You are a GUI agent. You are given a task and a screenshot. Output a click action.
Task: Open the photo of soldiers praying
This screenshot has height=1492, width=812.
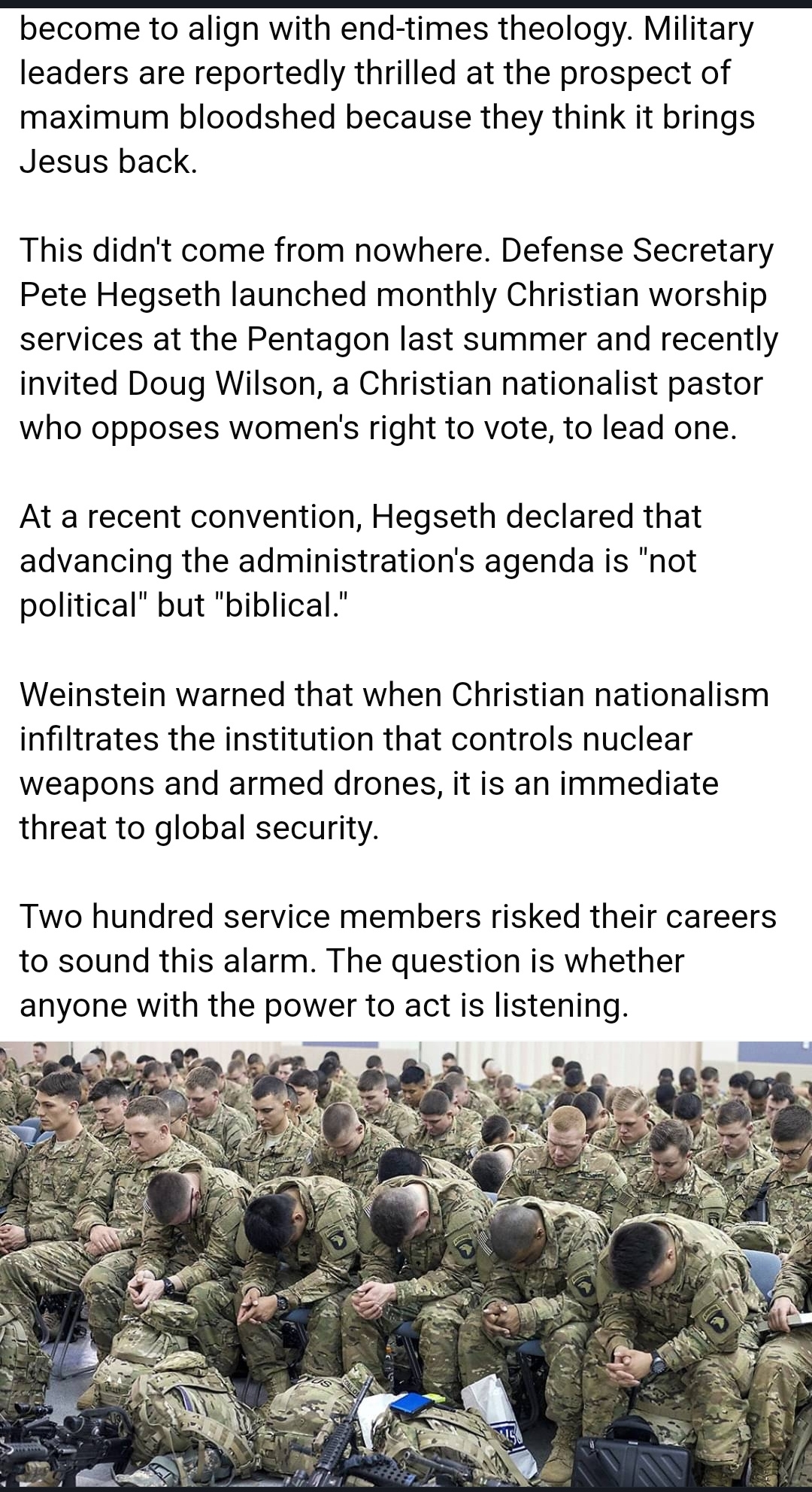click(x=406, y=1263)
